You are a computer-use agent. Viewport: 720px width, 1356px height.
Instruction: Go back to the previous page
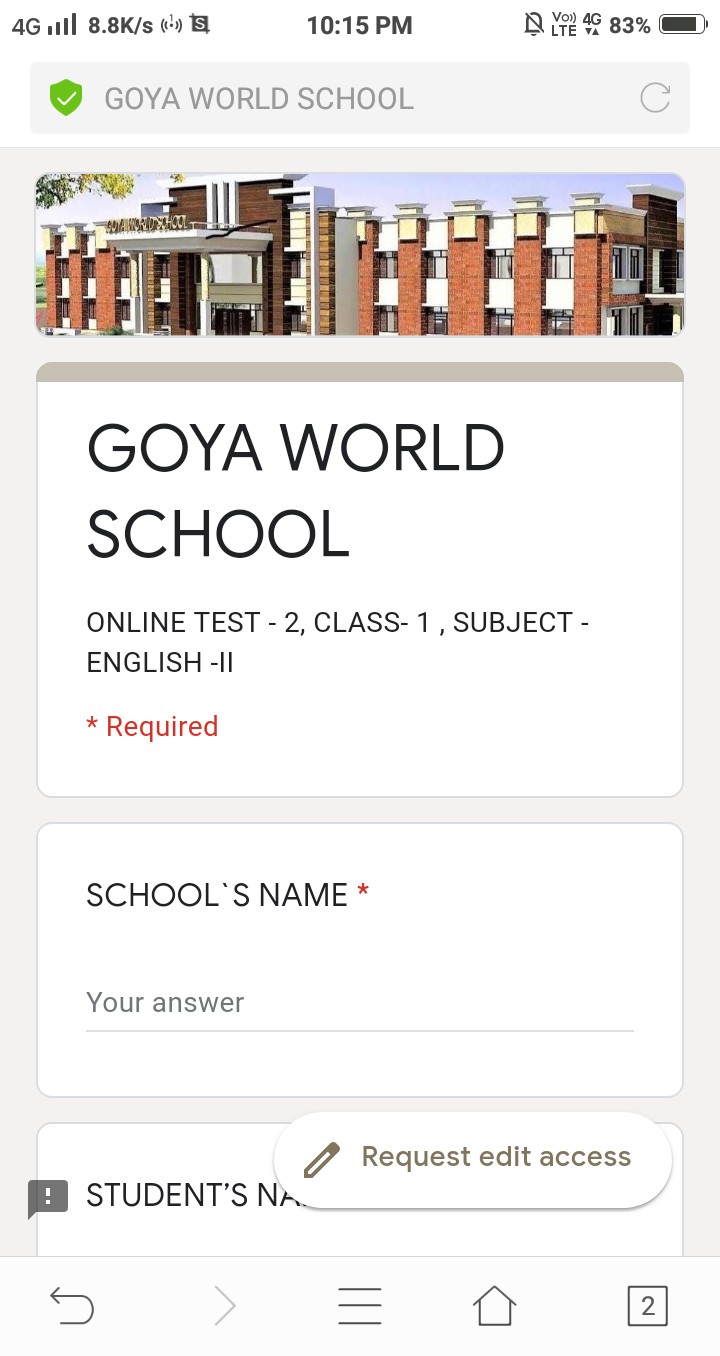click(72, 1306)
